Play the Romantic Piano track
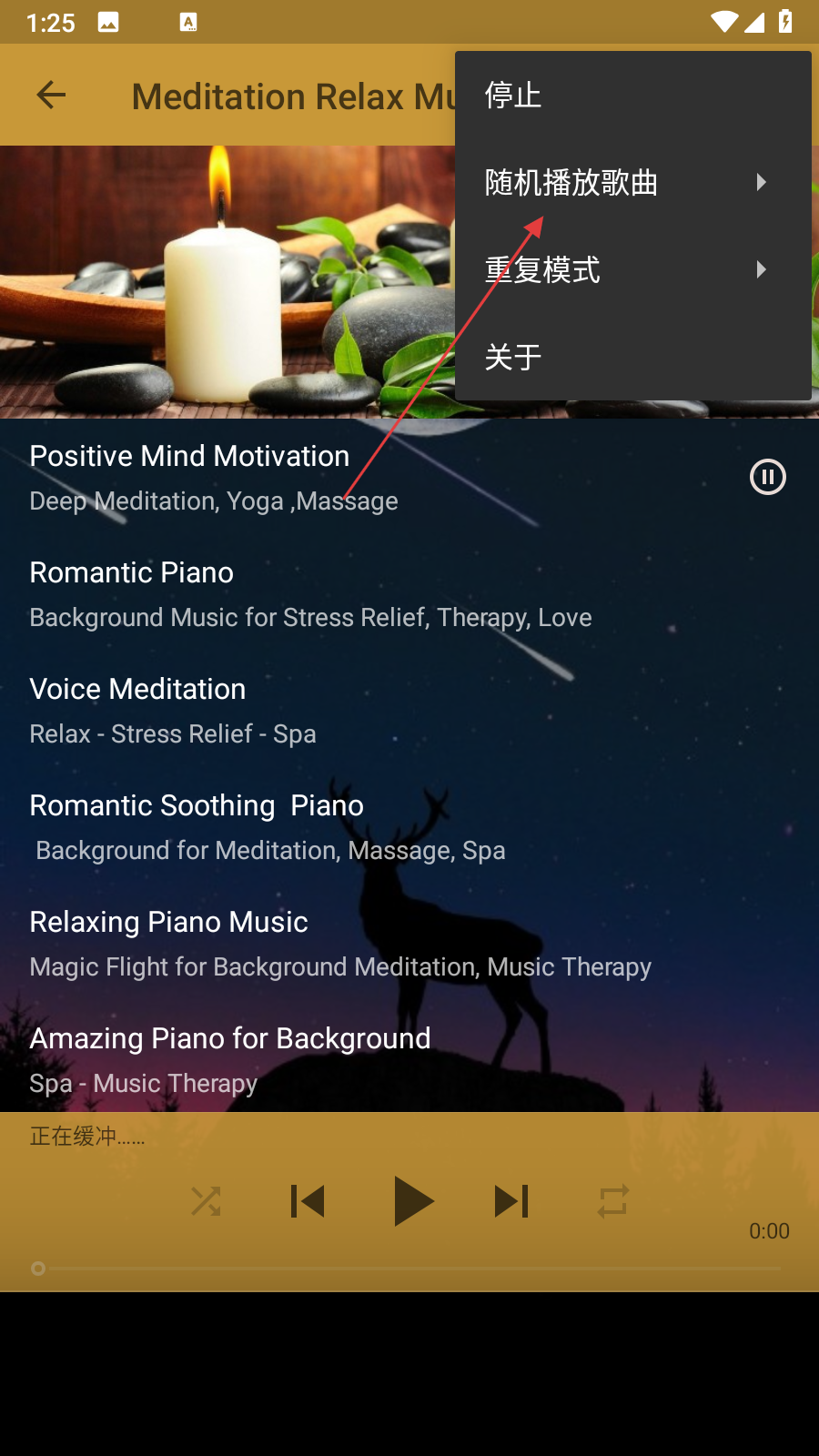Screen dimensions: 819x1456 [309, 594]
